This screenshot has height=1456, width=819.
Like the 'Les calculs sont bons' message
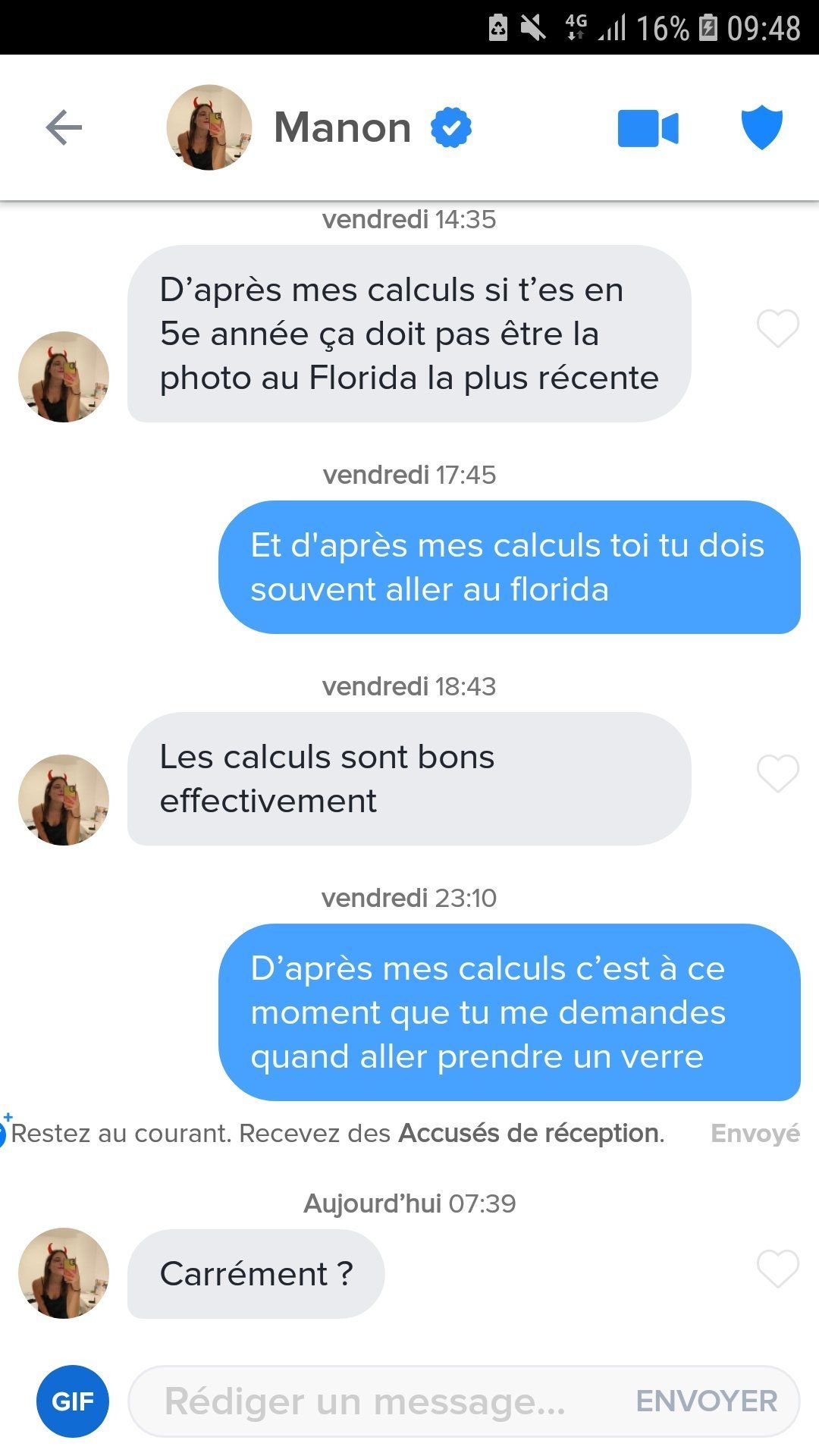coord(778,774)
